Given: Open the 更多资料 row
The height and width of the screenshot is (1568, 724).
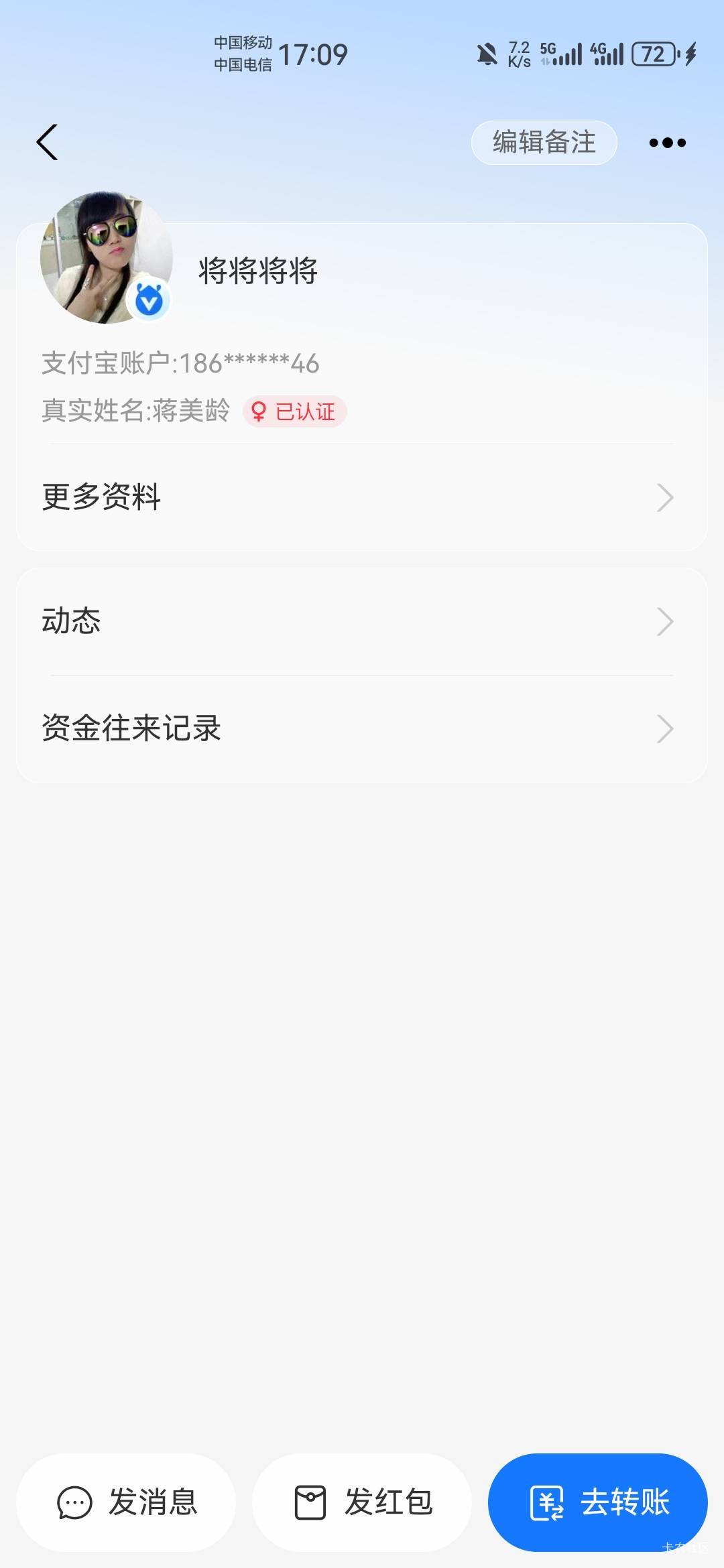Looking at the screenshot, I should (362, 497).
